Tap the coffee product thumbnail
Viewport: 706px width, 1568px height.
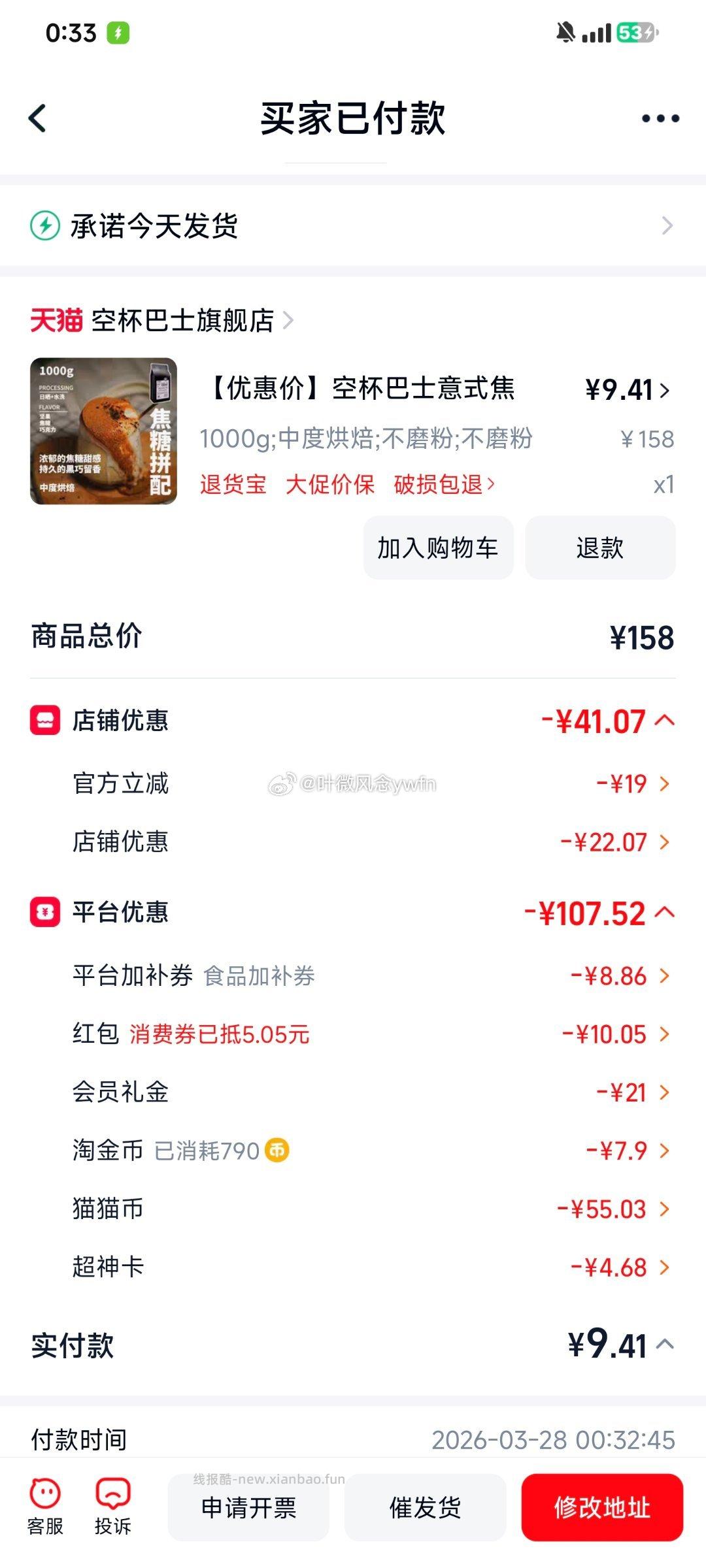pos(103,434)
